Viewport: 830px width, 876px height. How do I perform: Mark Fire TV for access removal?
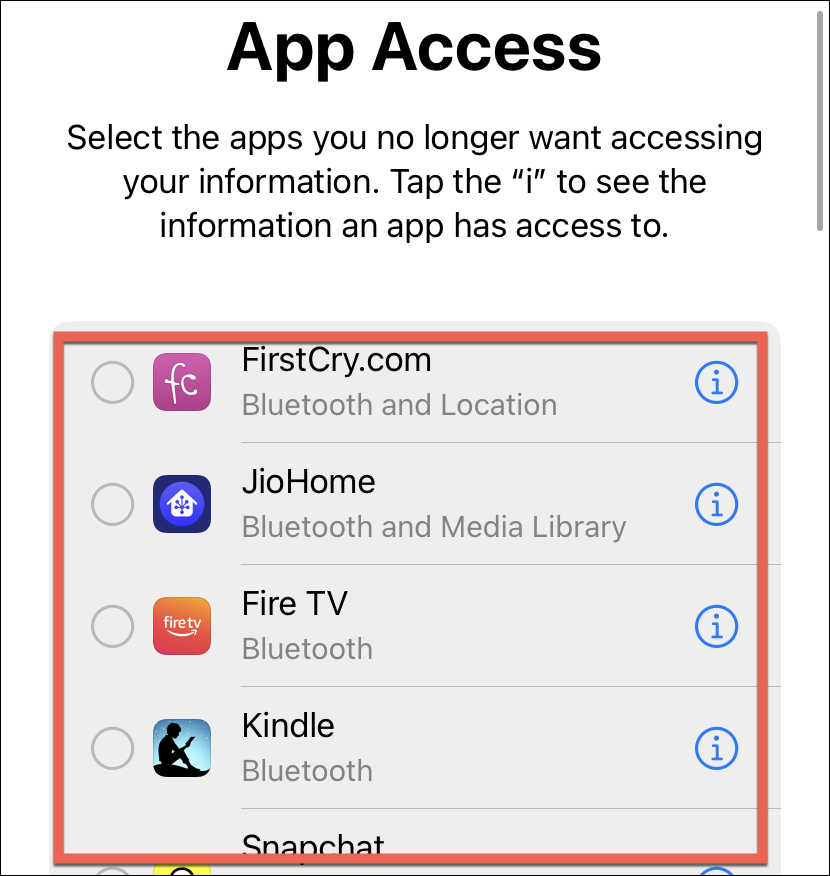[x=112, y=626]
